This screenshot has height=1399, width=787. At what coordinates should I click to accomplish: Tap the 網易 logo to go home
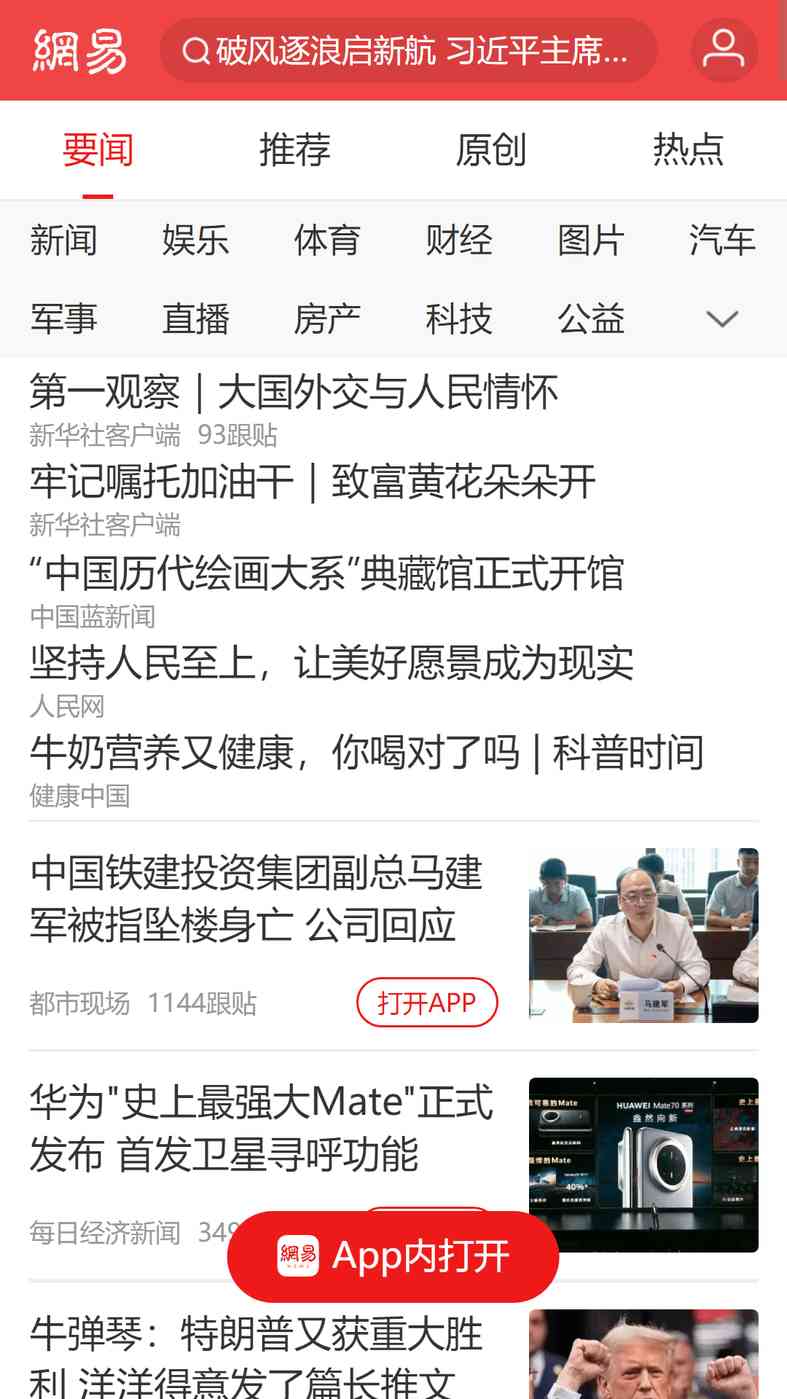(x=80, y=50)
